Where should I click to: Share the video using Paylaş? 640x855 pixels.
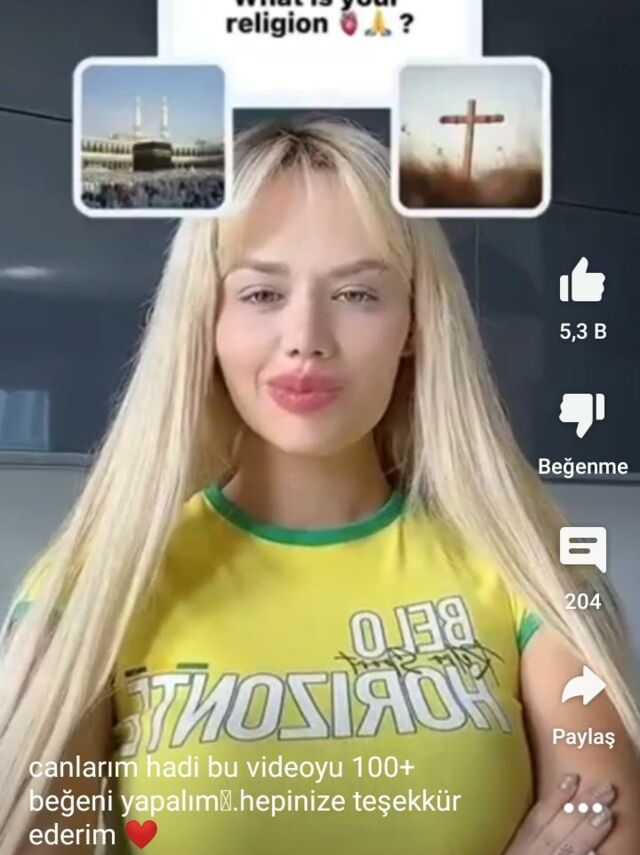pyautogui.click(x=583, y=686)
